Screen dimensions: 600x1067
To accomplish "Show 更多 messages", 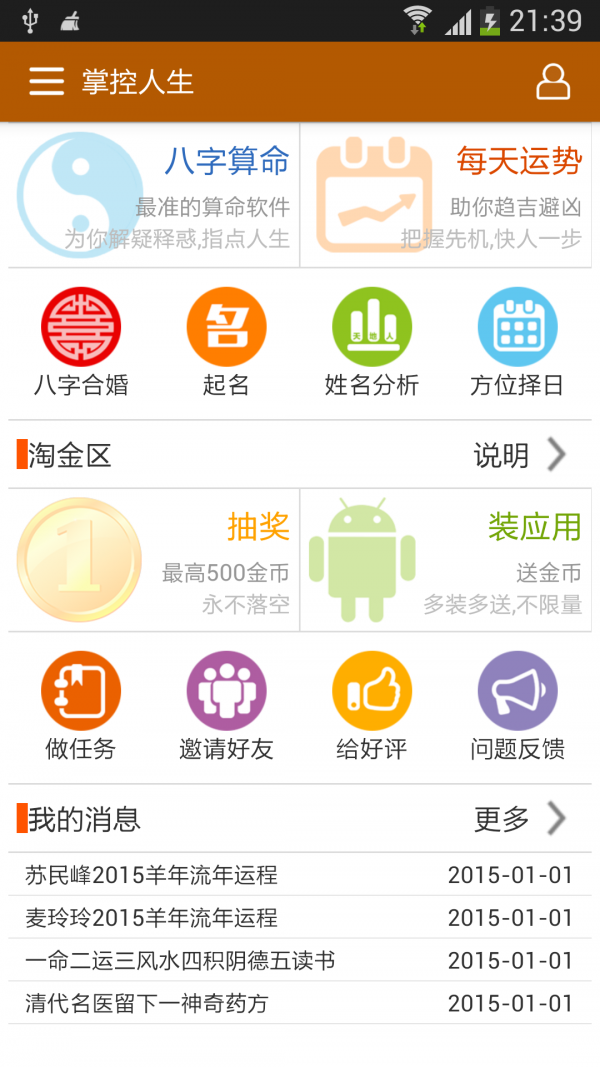I will tap(519, 820).
